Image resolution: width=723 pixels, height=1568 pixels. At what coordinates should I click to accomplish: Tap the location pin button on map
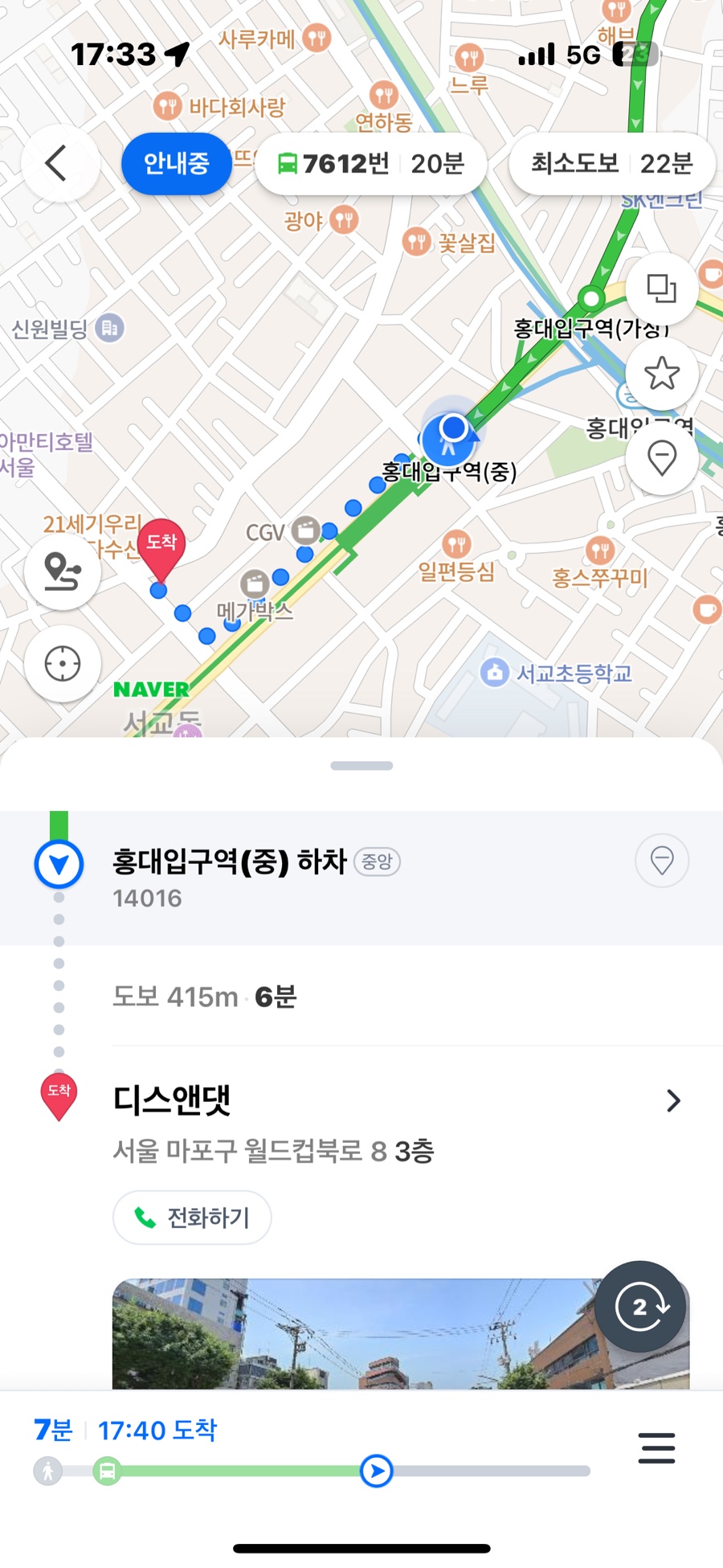click(x=661, y=459)
